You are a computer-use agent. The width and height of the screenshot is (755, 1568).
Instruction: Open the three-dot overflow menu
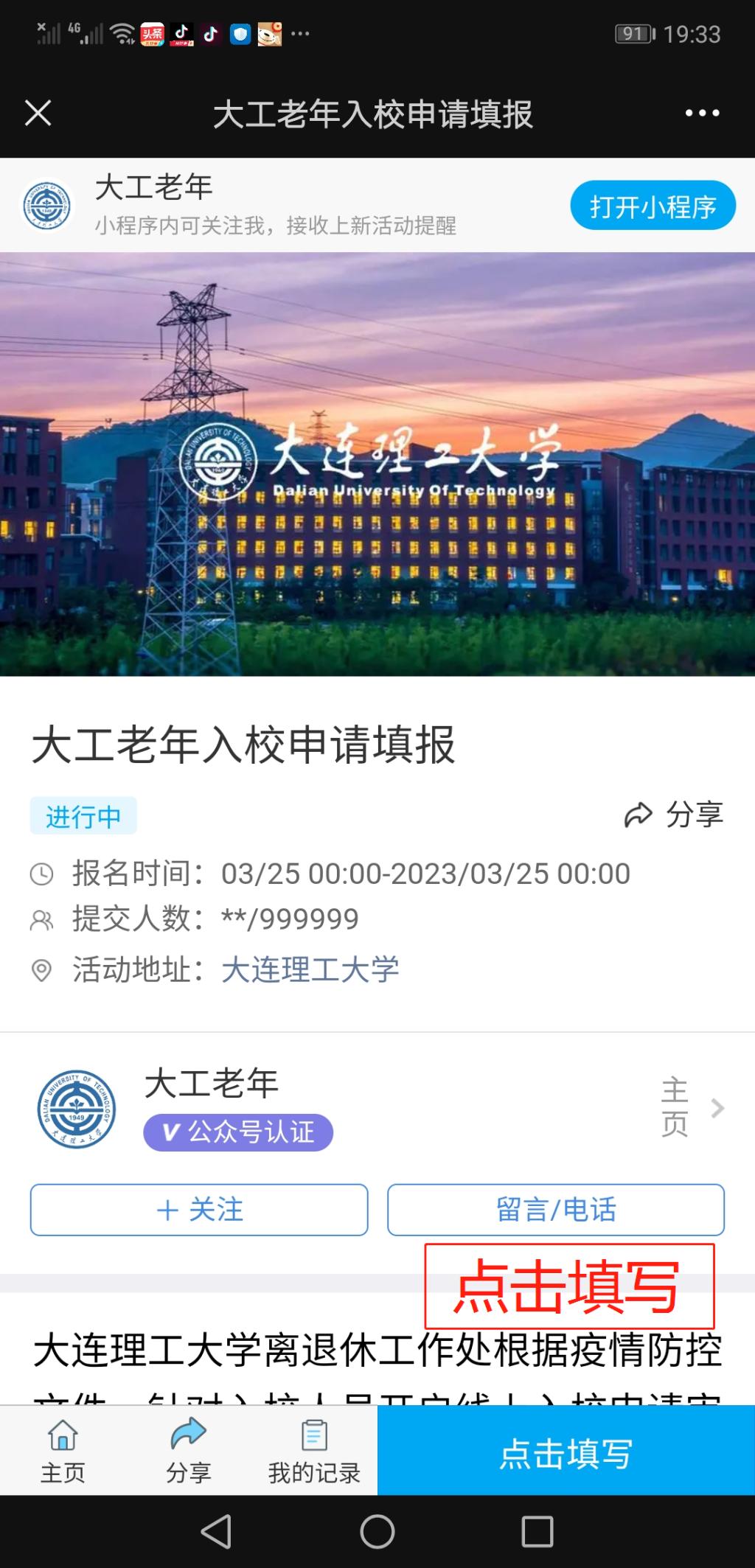(x=702, y=114)
